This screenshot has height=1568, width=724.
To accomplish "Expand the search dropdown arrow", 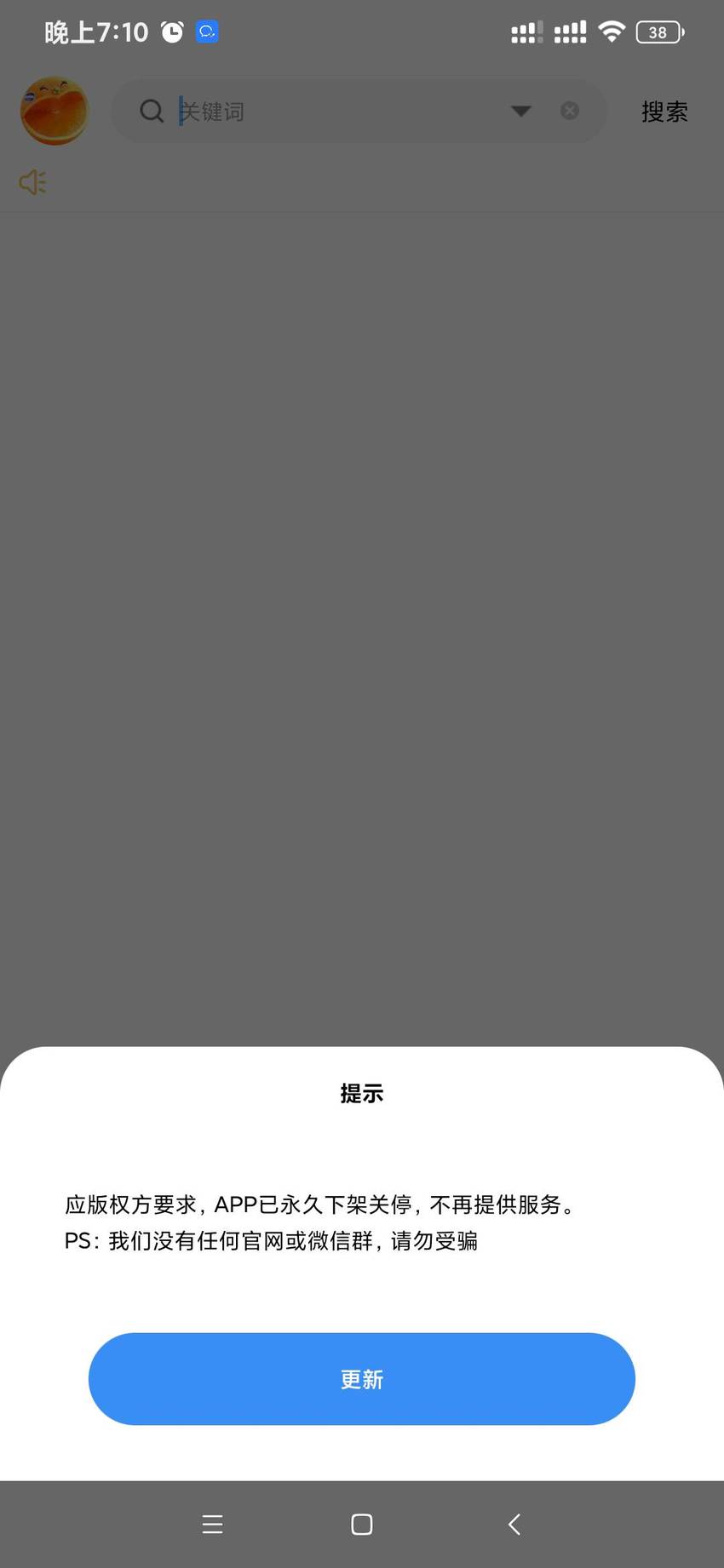I will (x=520, y=112).
